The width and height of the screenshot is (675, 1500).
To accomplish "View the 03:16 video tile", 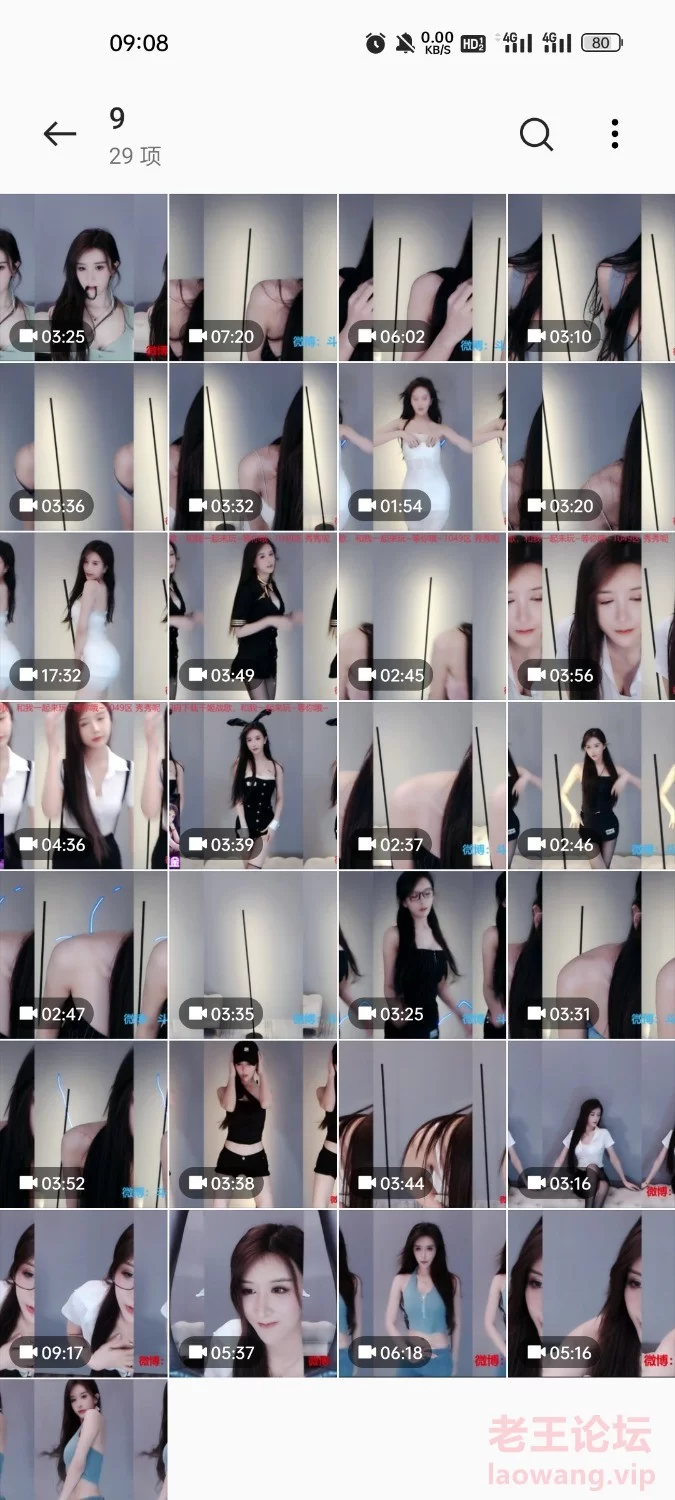I will click(591, 1124).
